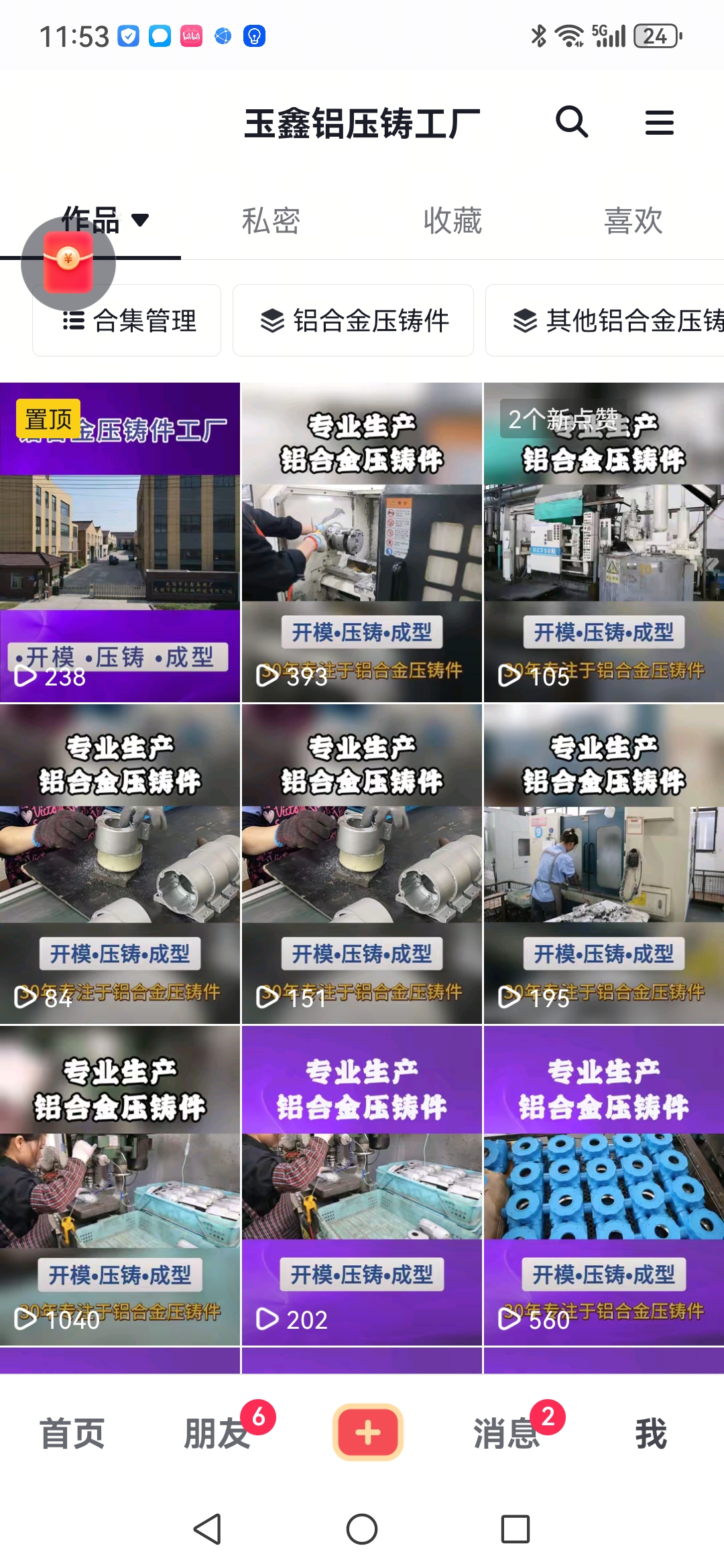Tap the floating red envelope icon
Image resolution: width=724 pixels, height=1568 pixels.
click(68, 263)
